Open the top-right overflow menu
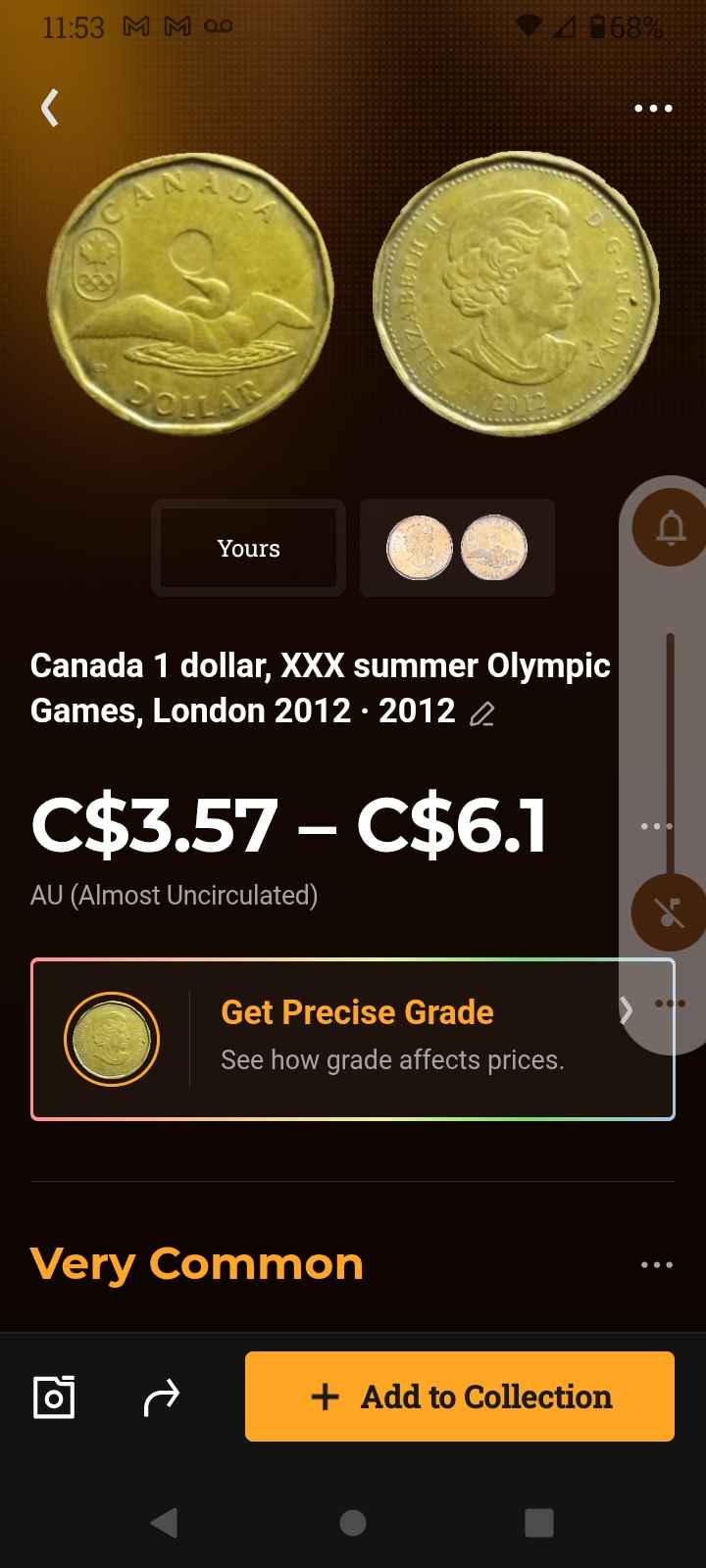The width and height of the screenshot is (706, 1568). [653, 108]
